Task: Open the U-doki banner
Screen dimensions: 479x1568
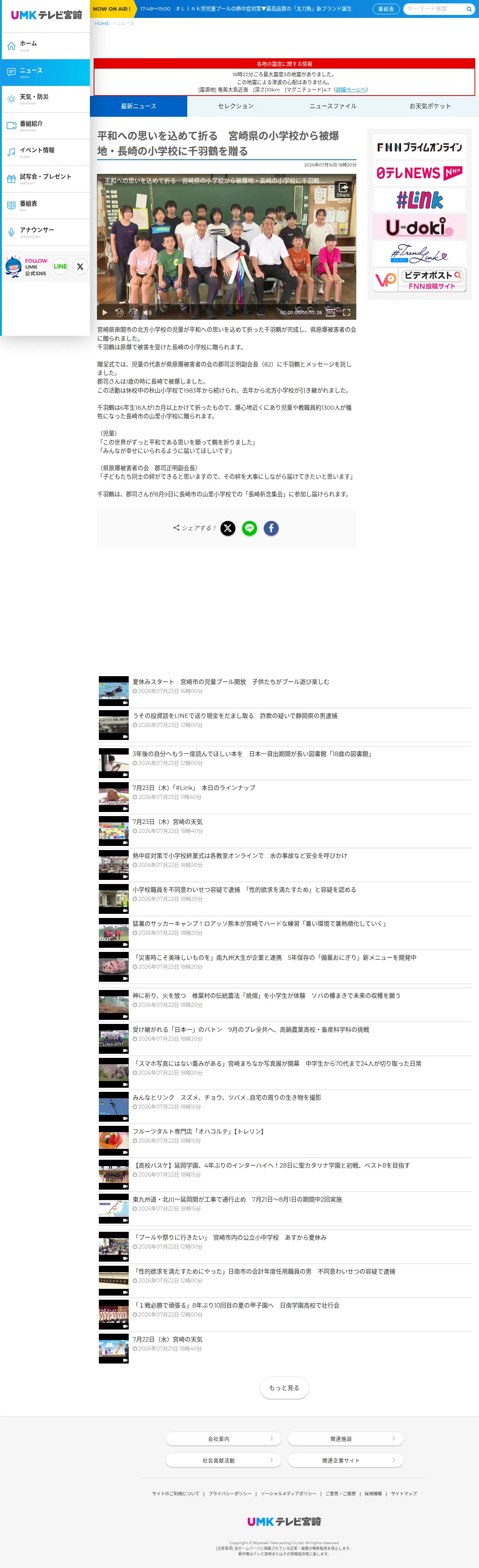Action: click(419, 227)
